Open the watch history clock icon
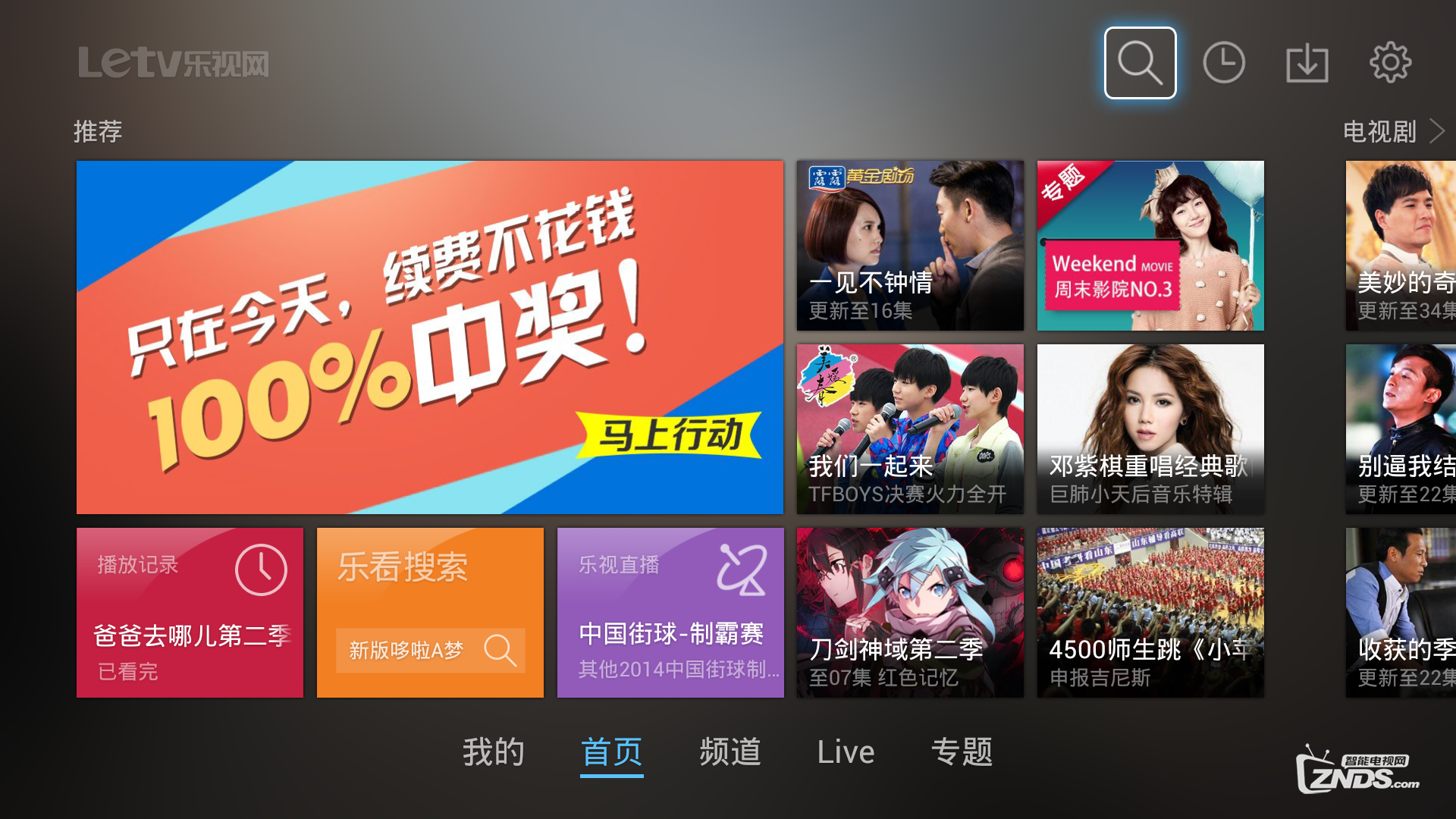The height and width of the screenshot is (819, 1456). point(1224,63)
